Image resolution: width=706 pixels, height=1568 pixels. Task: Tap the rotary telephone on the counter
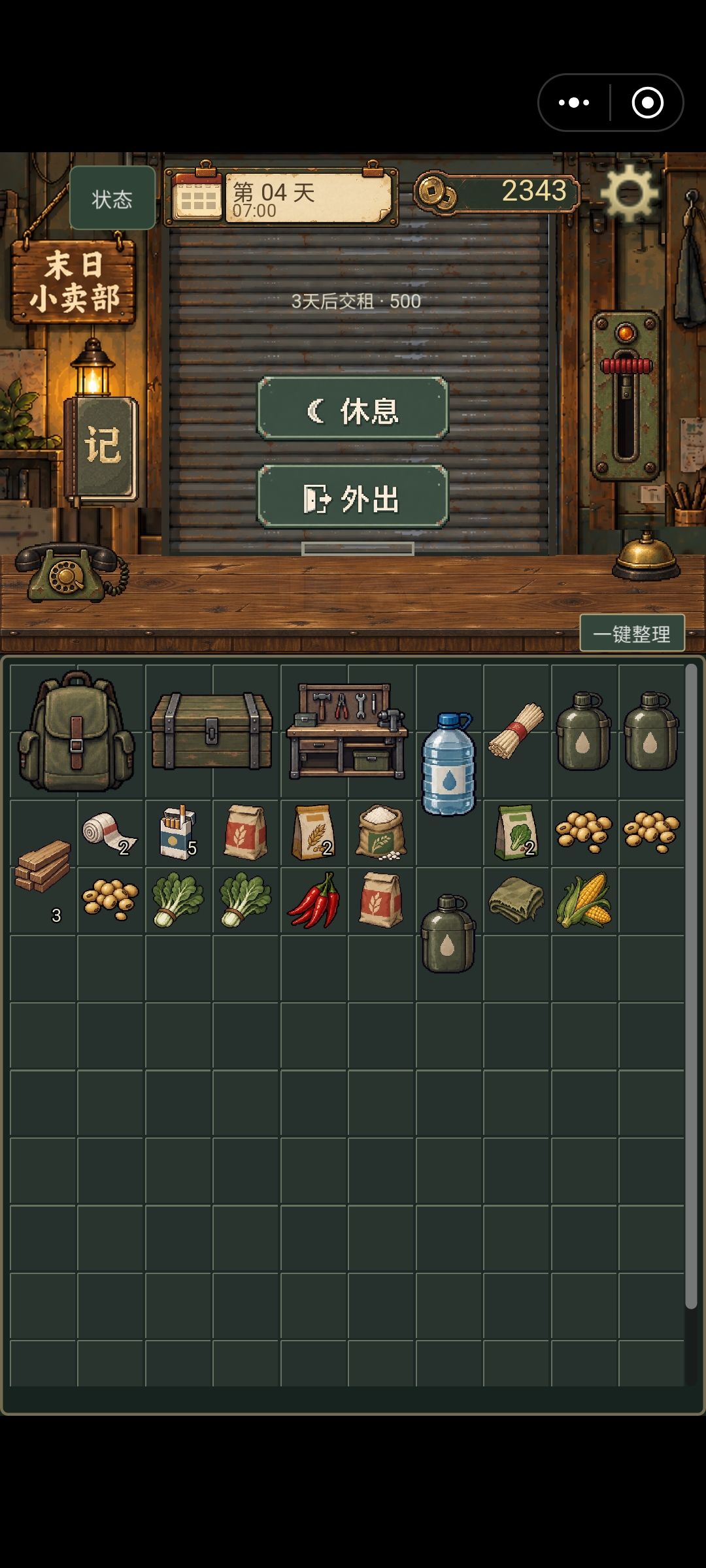coord(71,571)
